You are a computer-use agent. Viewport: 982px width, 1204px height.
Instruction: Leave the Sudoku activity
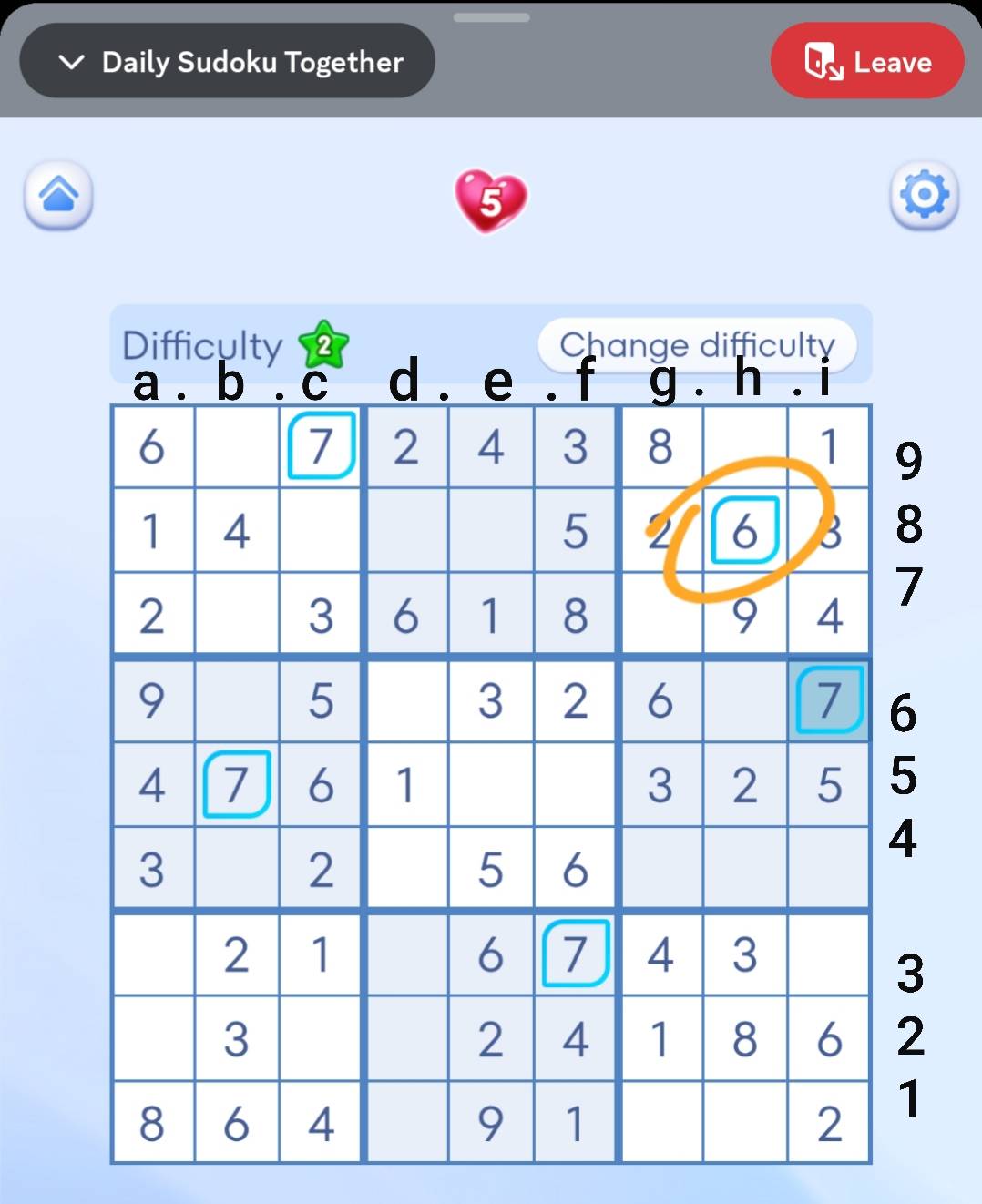[867, 62]
